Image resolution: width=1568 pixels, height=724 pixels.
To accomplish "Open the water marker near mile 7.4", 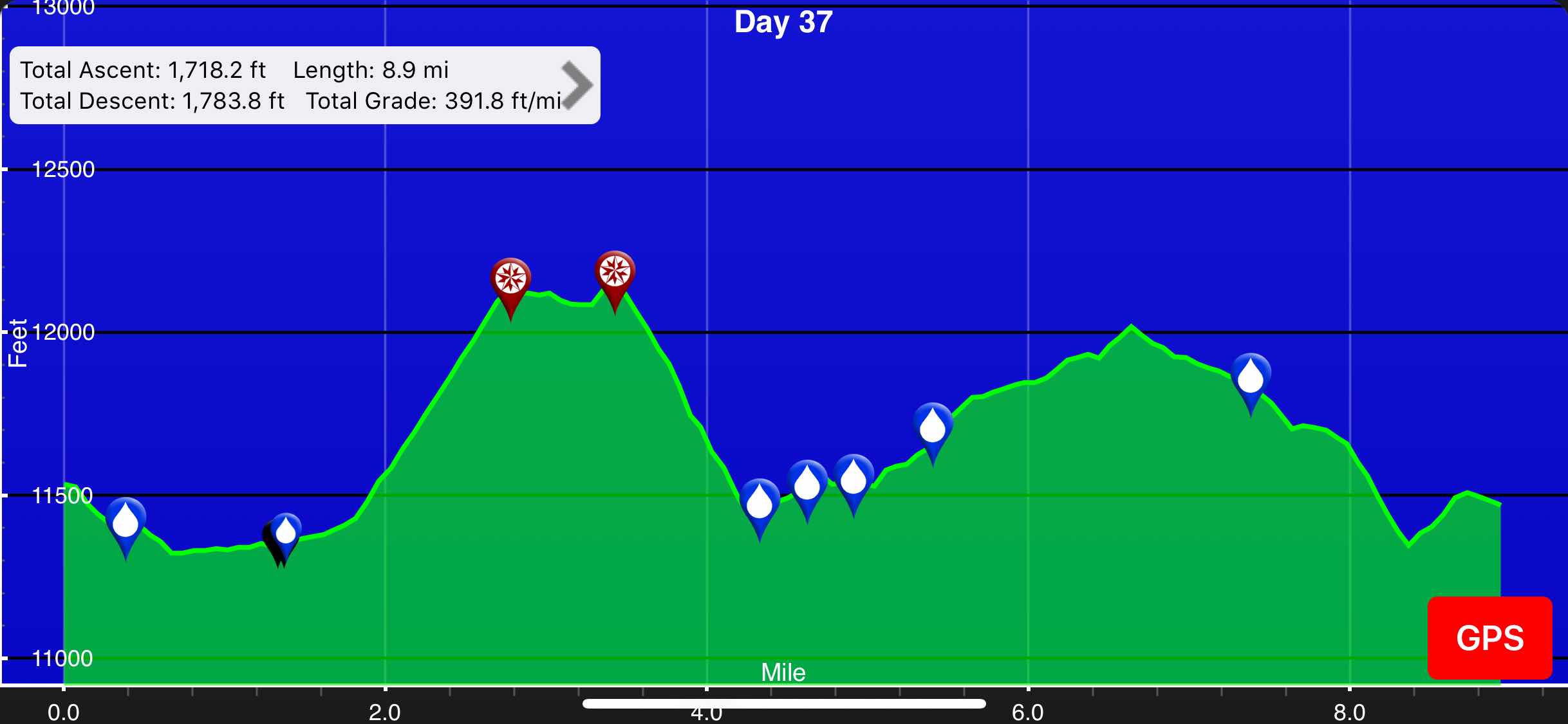I will [x=1251, y=376].
